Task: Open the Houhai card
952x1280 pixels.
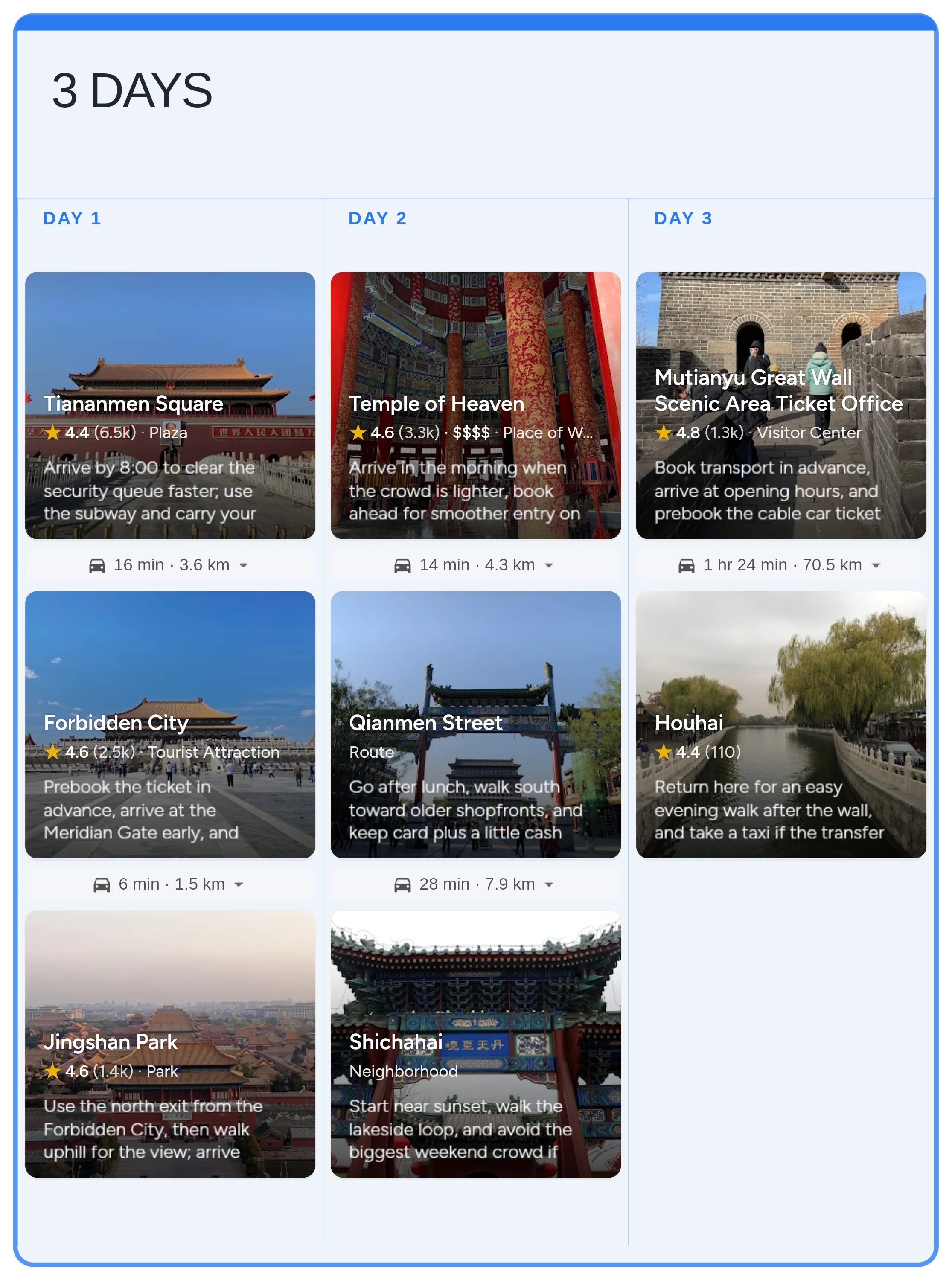Action: (781, 724)
